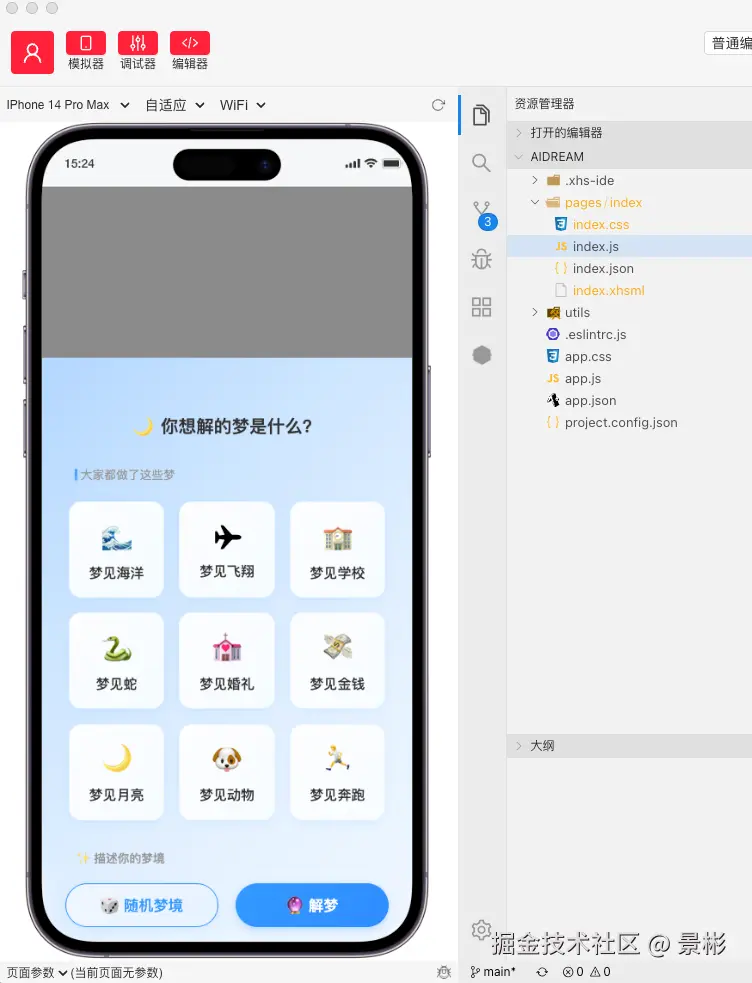The height and width of the screenshot is (983, 752).
Task: Expand the utils folder
Action: click(577, 313)
